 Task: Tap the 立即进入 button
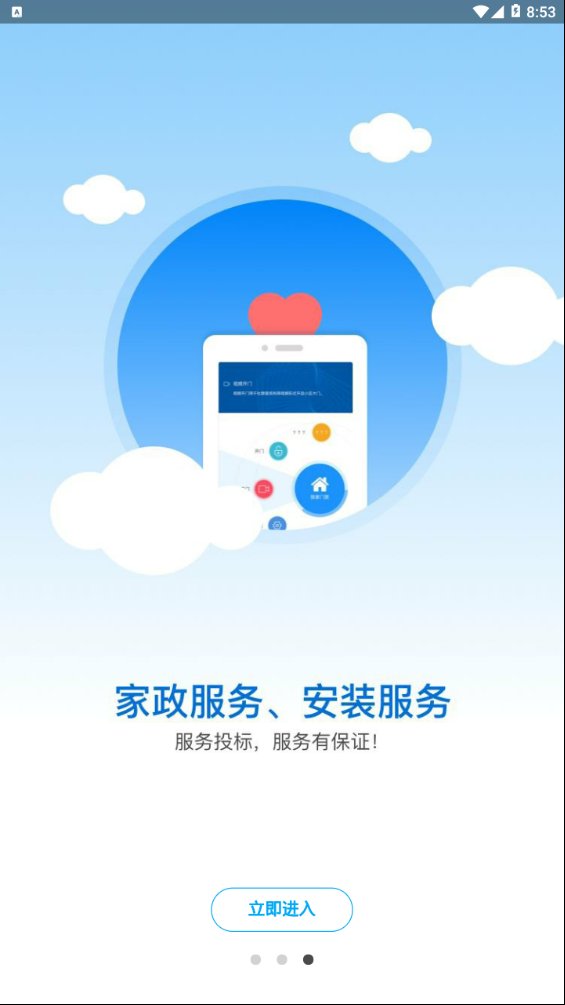point(282,909)
